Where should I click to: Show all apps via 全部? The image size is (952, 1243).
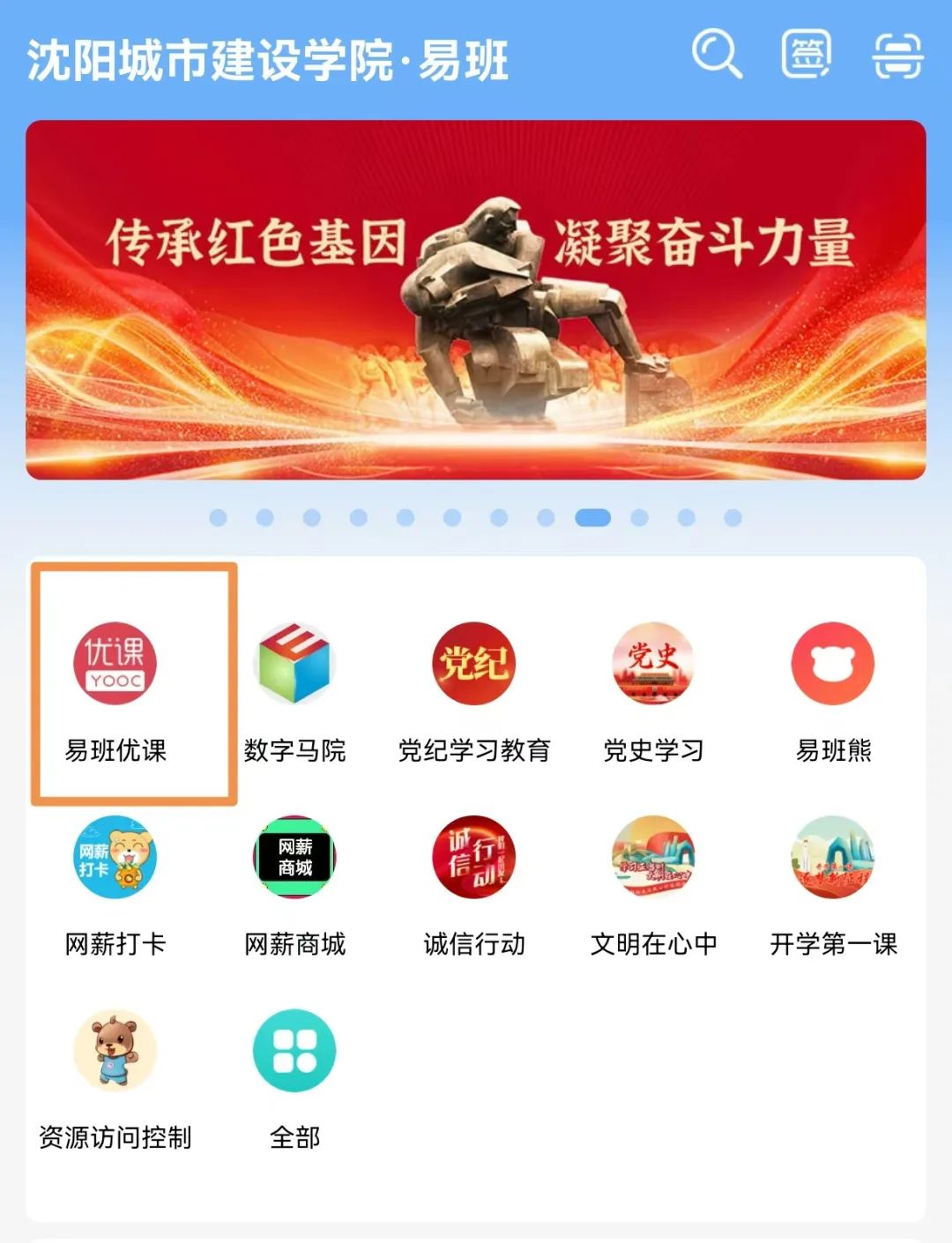pyautogui.click(x=294, y=1051)
